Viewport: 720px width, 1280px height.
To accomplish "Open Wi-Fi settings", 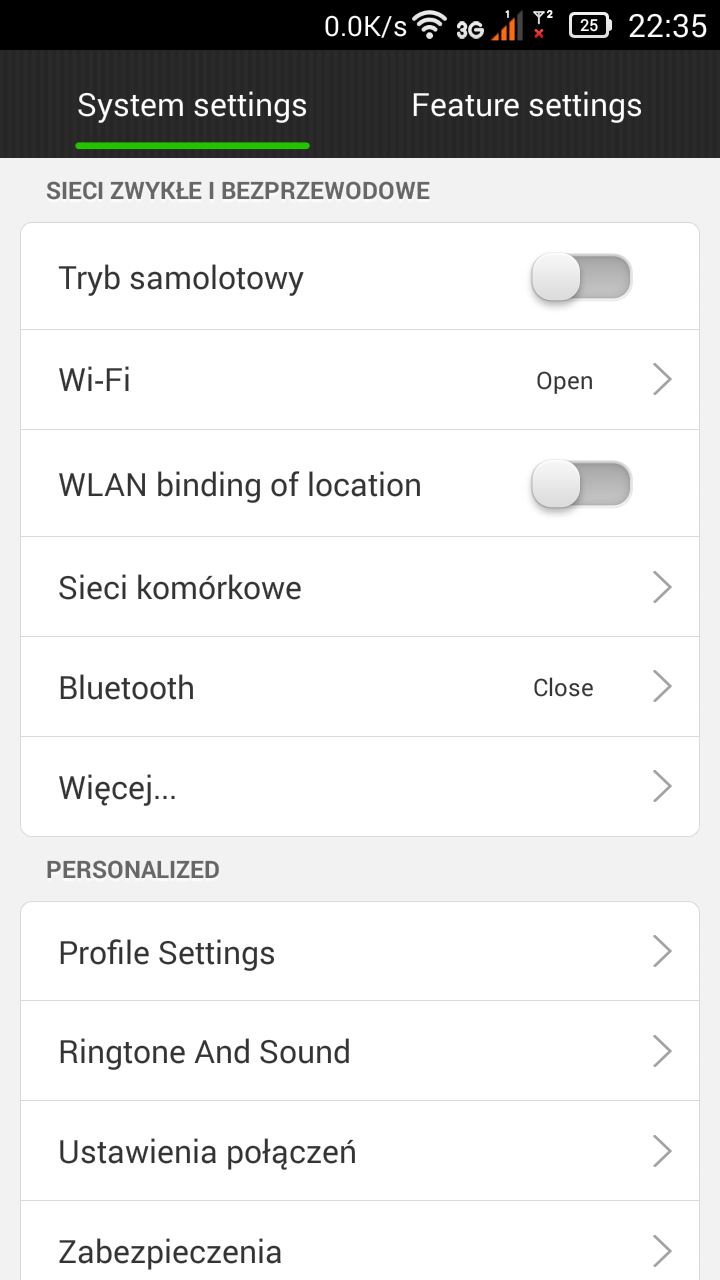I will (360, 380).
